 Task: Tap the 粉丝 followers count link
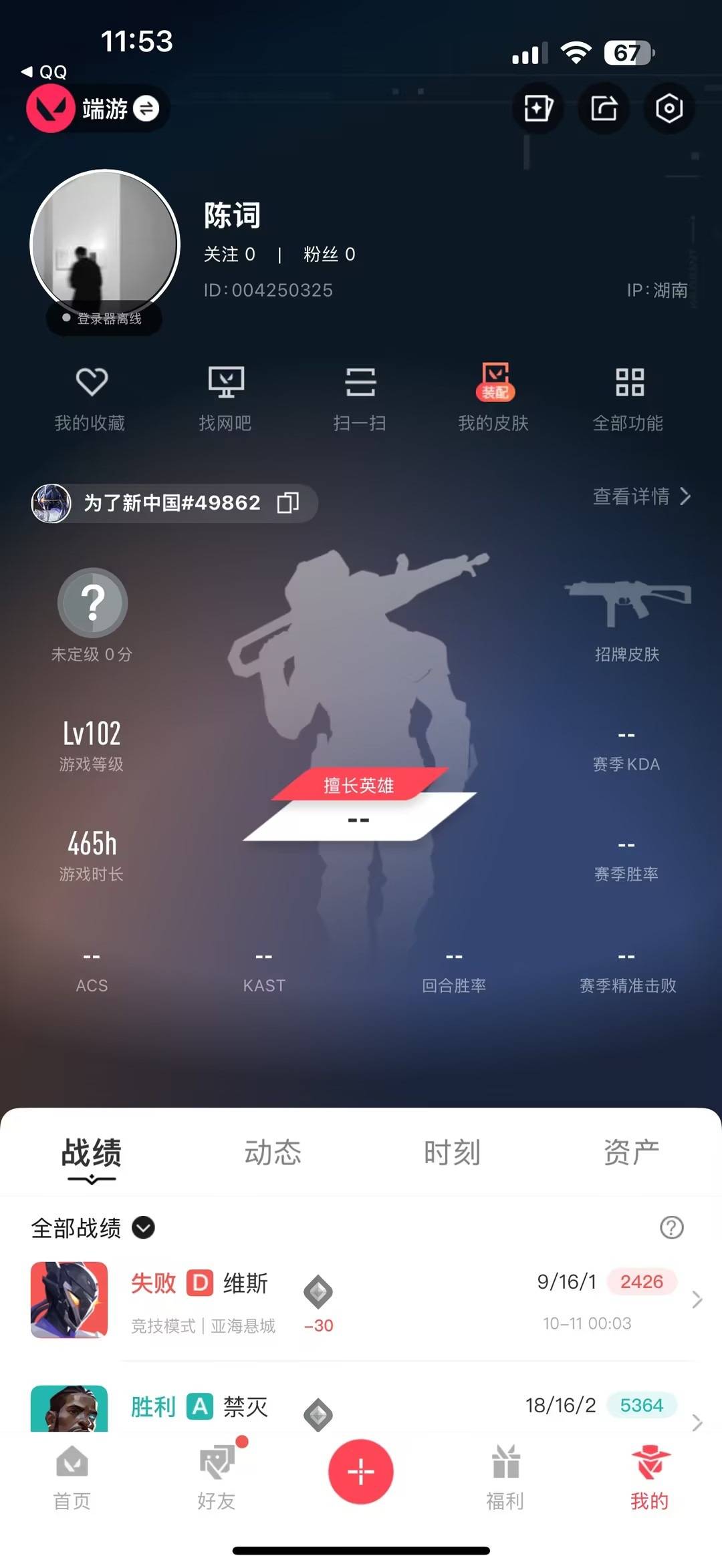pos(329,255)
